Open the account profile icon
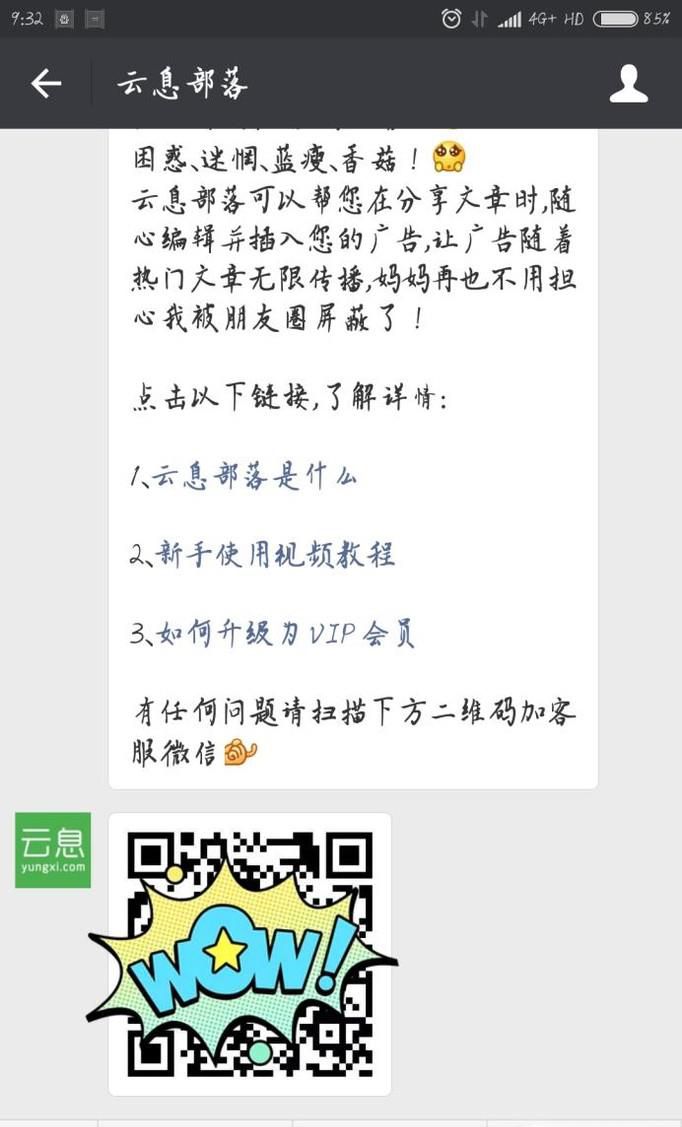Image resolution: width=682 pixels, height=1127 pixels. tap(628, 84)
